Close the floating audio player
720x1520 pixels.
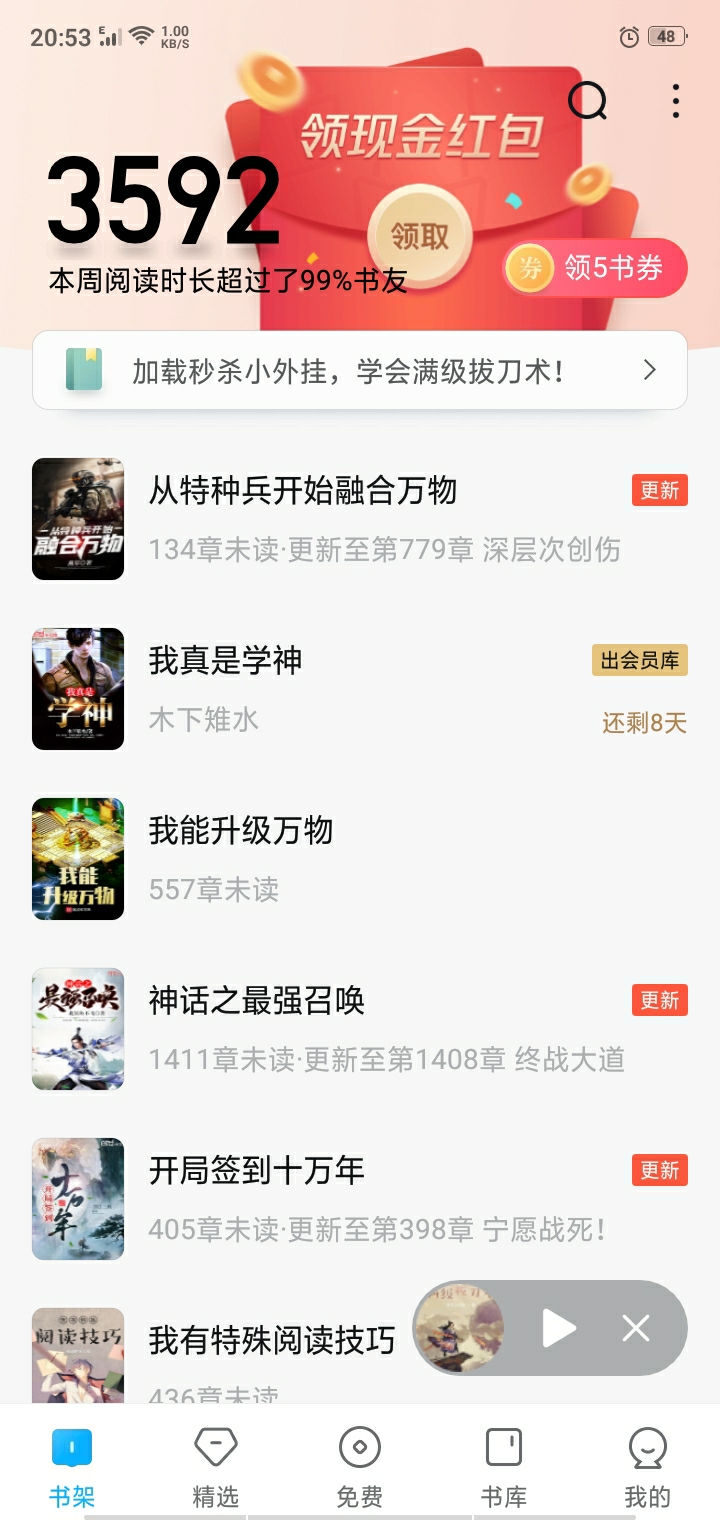click(636, 1328)
